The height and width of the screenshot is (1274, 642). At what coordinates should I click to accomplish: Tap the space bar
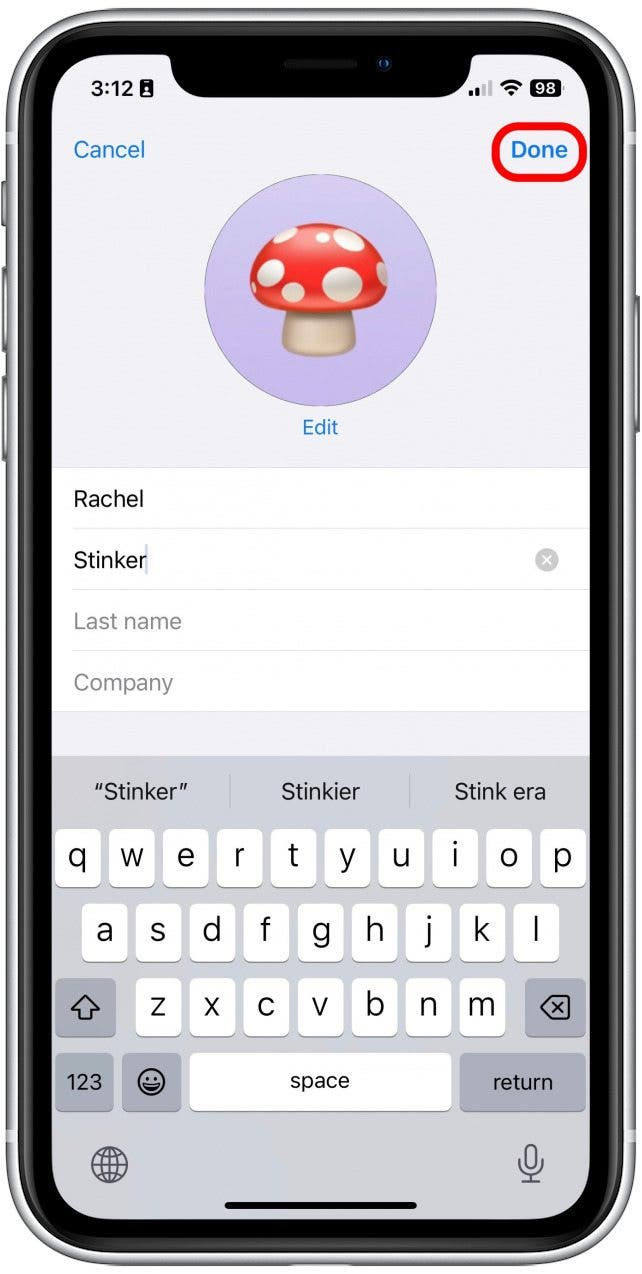pyautogui.click(x=320, y=1081)
